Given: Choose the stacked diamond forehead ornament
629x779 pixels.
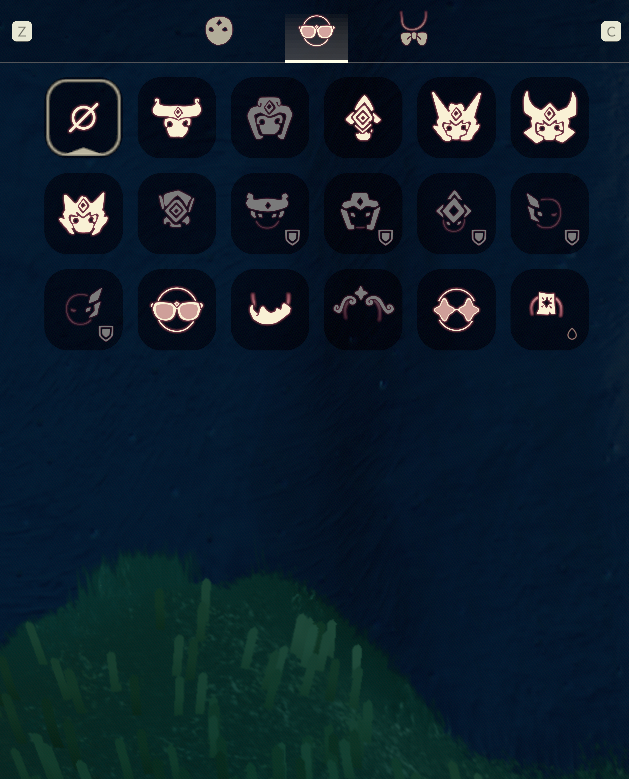Looking at the screenshot, I should 363,118.
